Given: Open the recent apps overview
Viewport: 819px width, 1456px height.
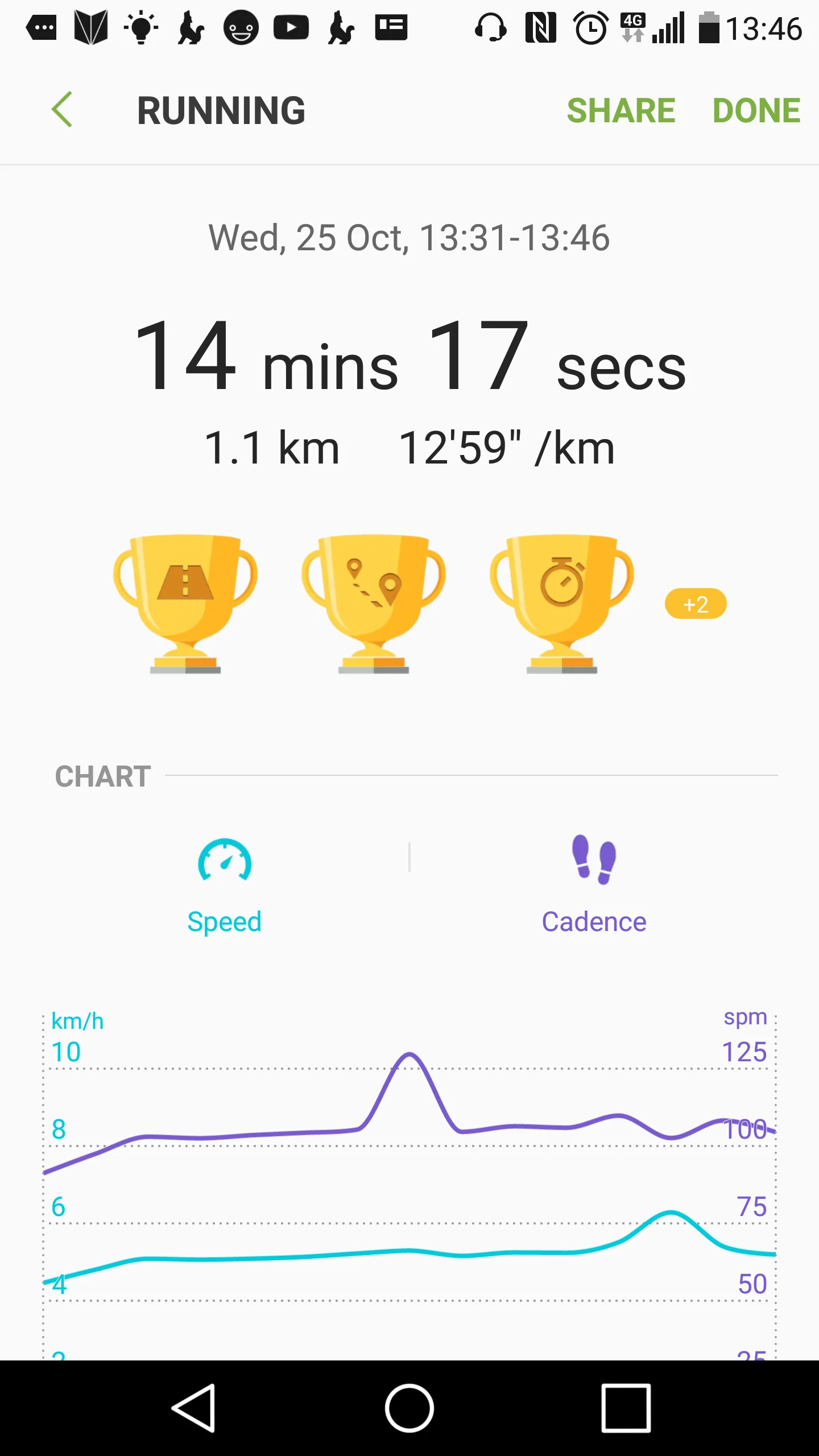Looking at the screenshot, I should 626,1408.
